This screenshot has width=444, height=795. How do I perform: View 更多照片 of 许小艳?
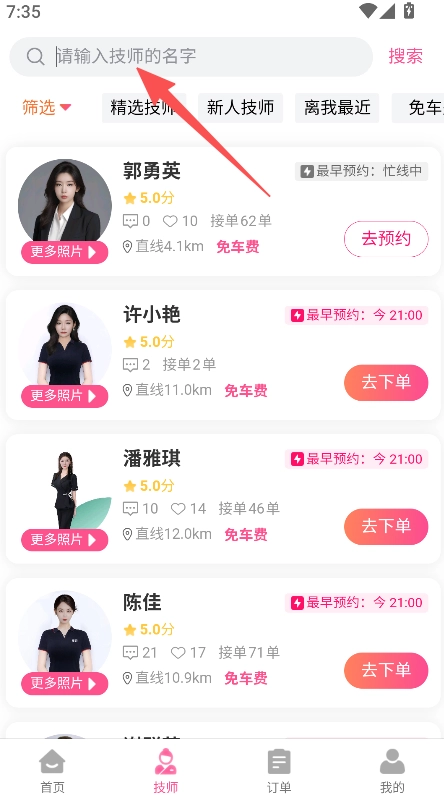click(x=64, y=396)
